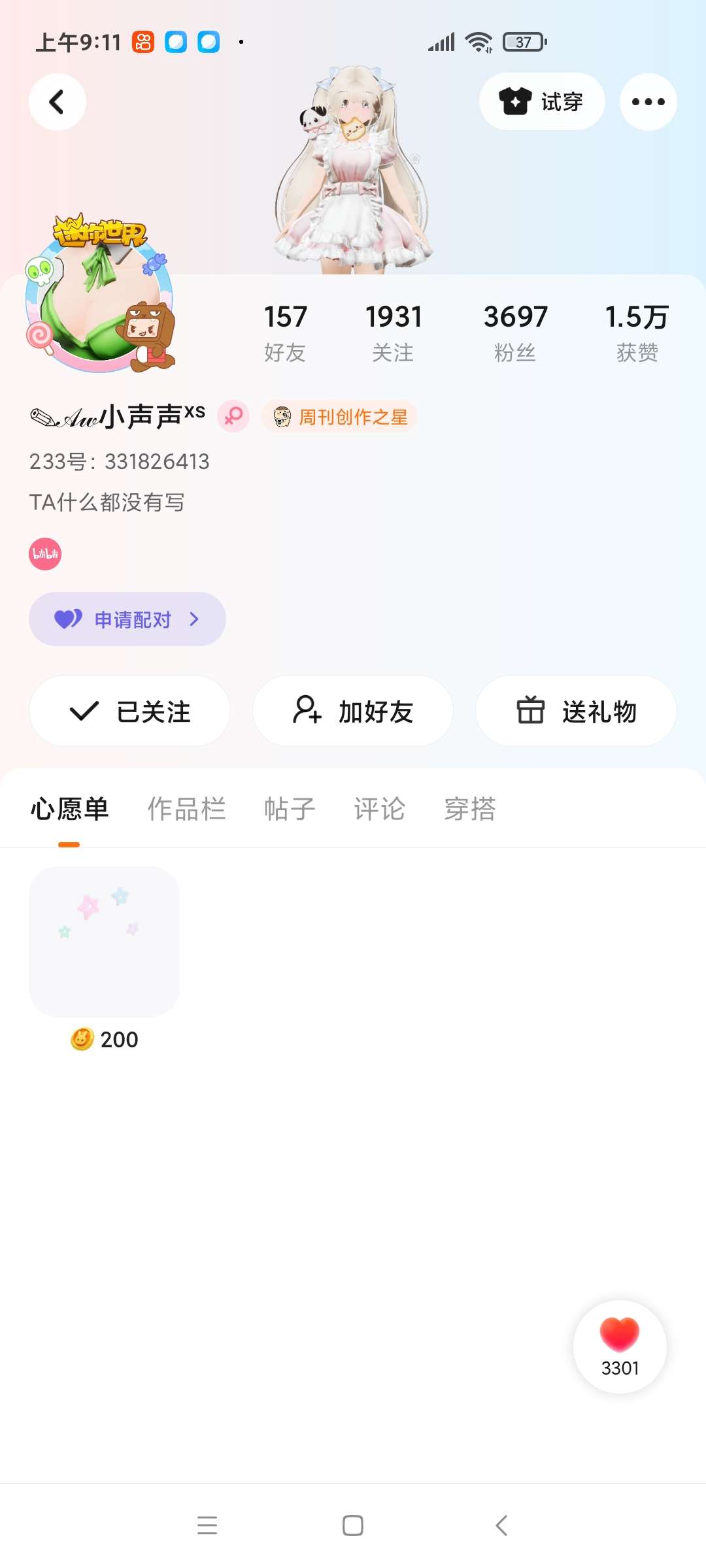Viewport: 706px width, 1568px height.
Task: Switch to the 穿搭 tab
Action: tap(470, 809)
